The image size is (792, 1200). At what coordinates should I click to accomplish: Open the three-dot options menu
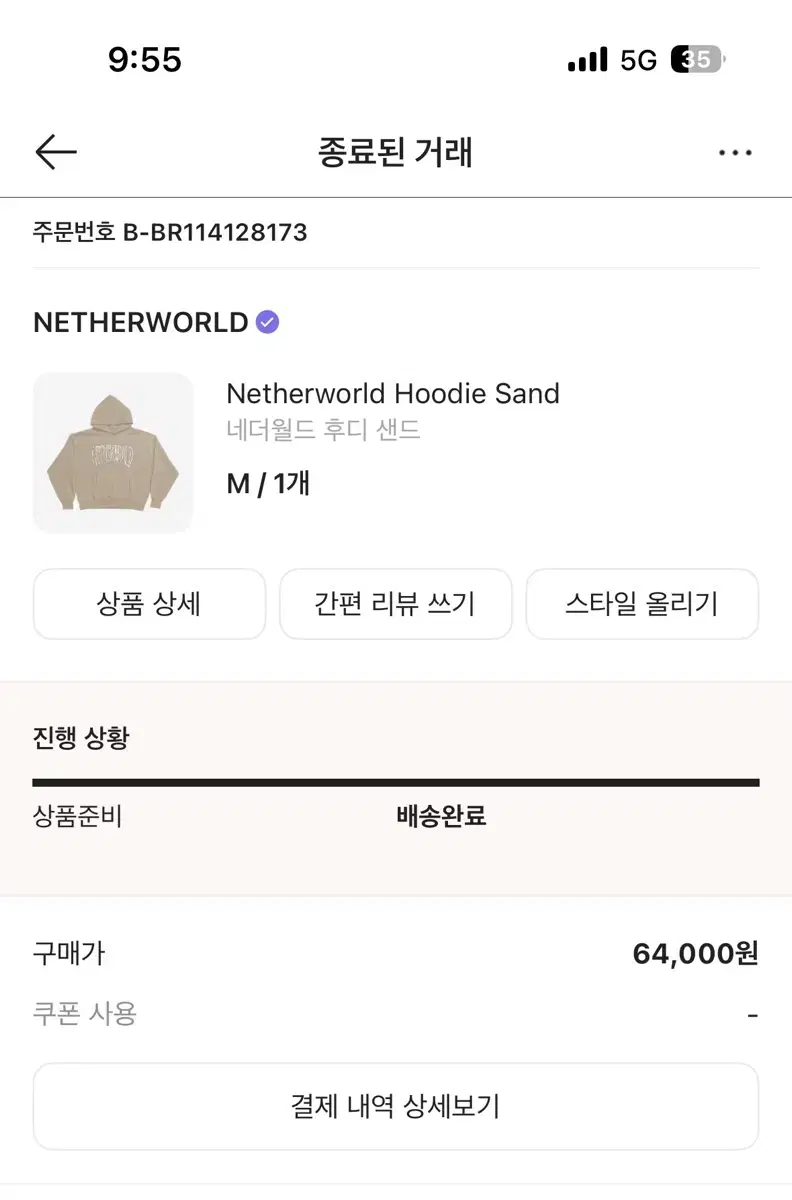[736, 152]
